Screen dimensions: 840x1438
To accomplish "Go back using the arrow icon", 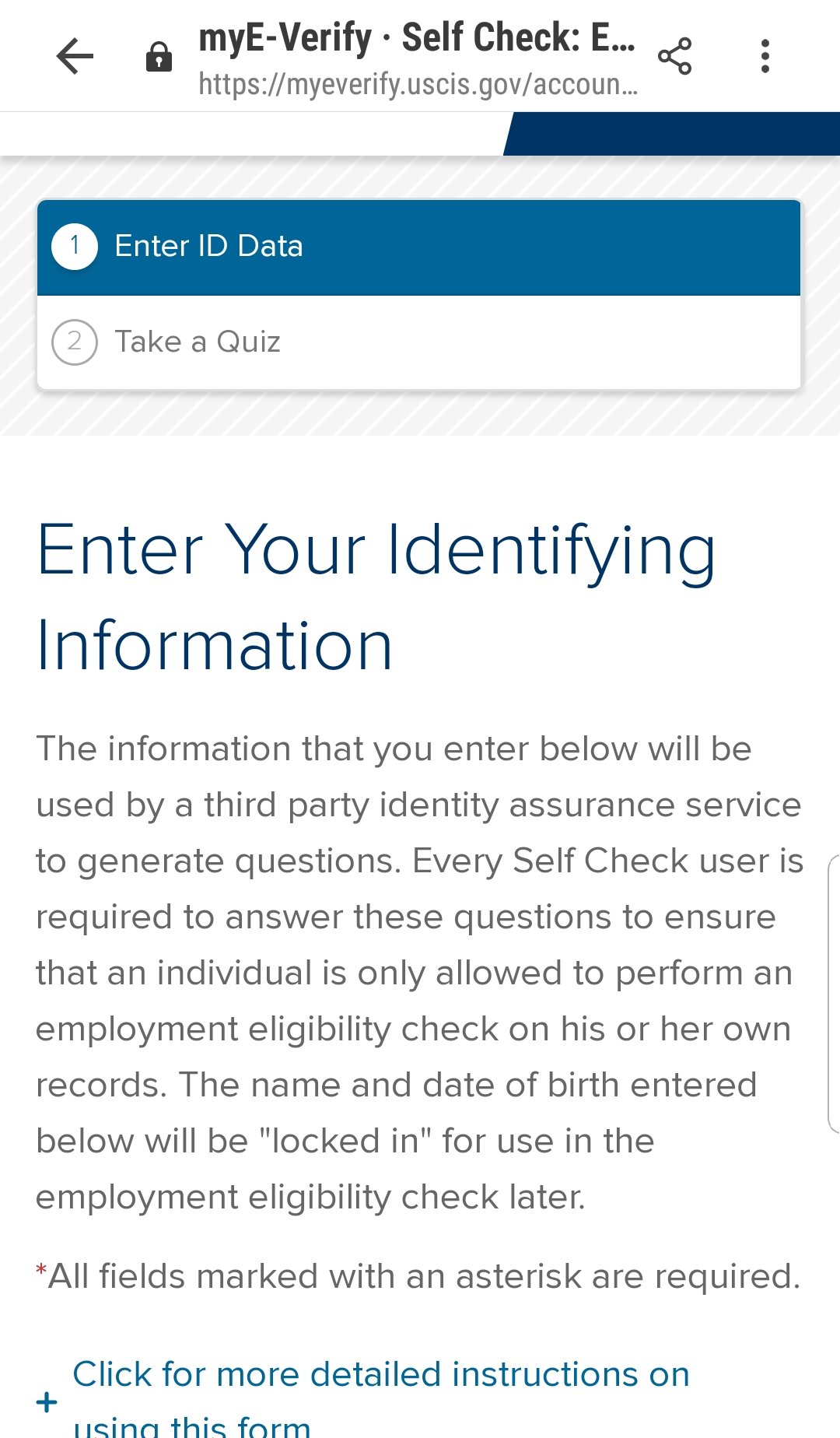I will (75, 56).
